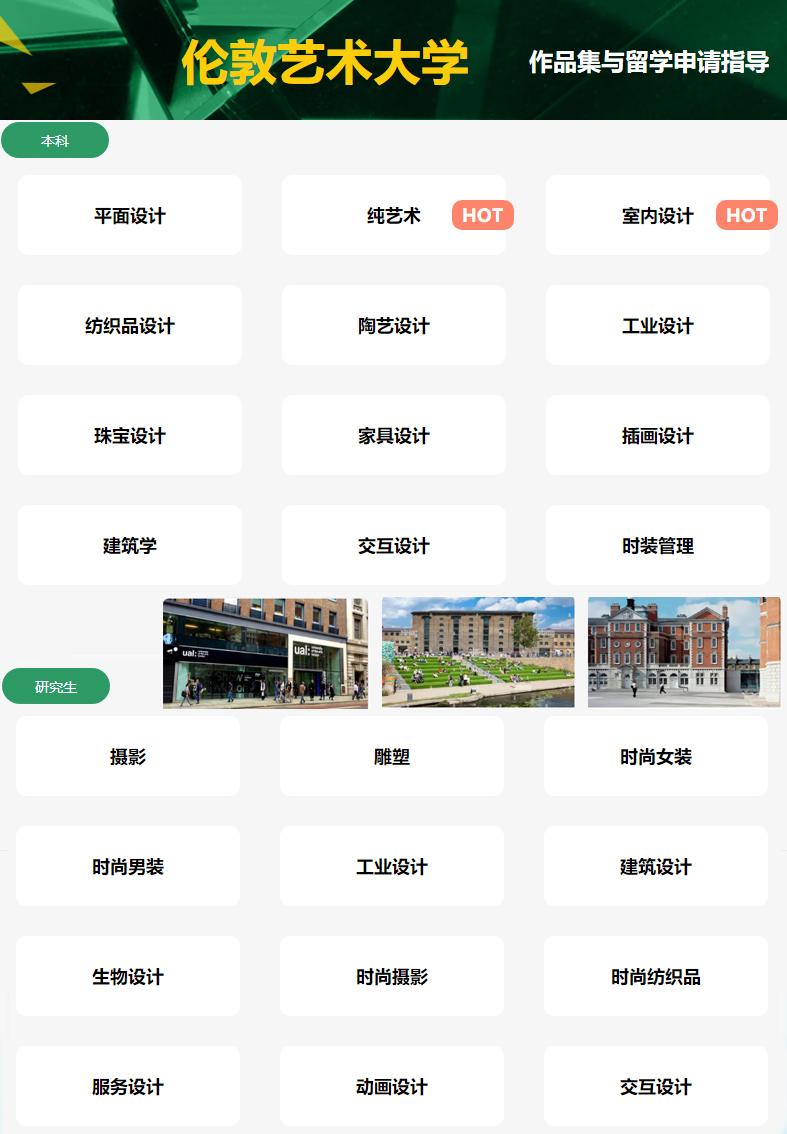Open 建筑学 course
The image size is (787, 1134).
130,546
